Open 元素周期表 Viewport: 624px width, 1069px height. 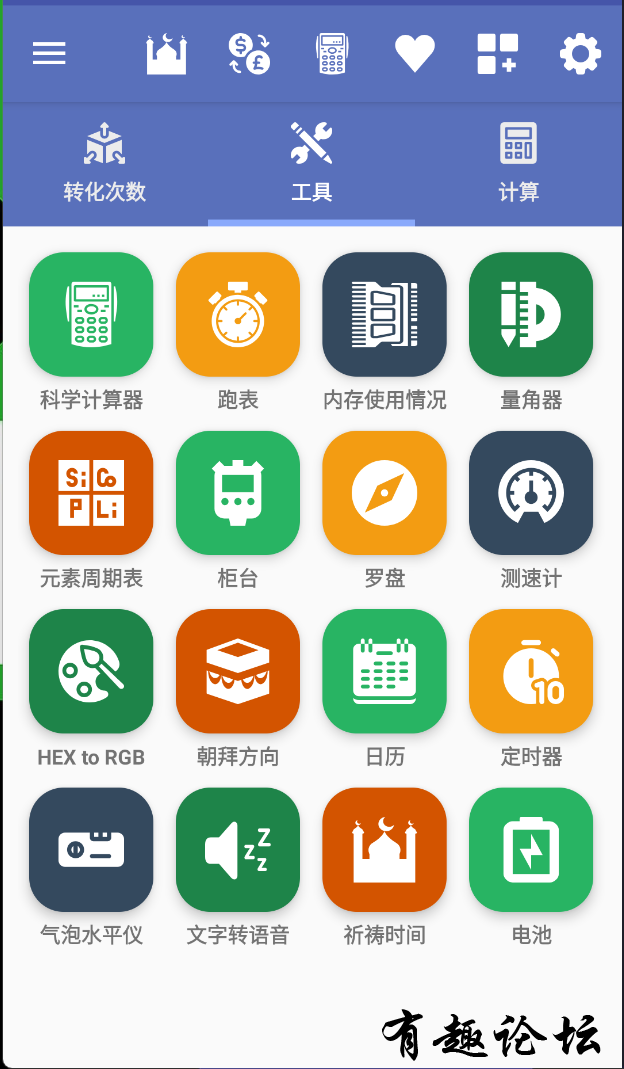[x=91, y=493]
